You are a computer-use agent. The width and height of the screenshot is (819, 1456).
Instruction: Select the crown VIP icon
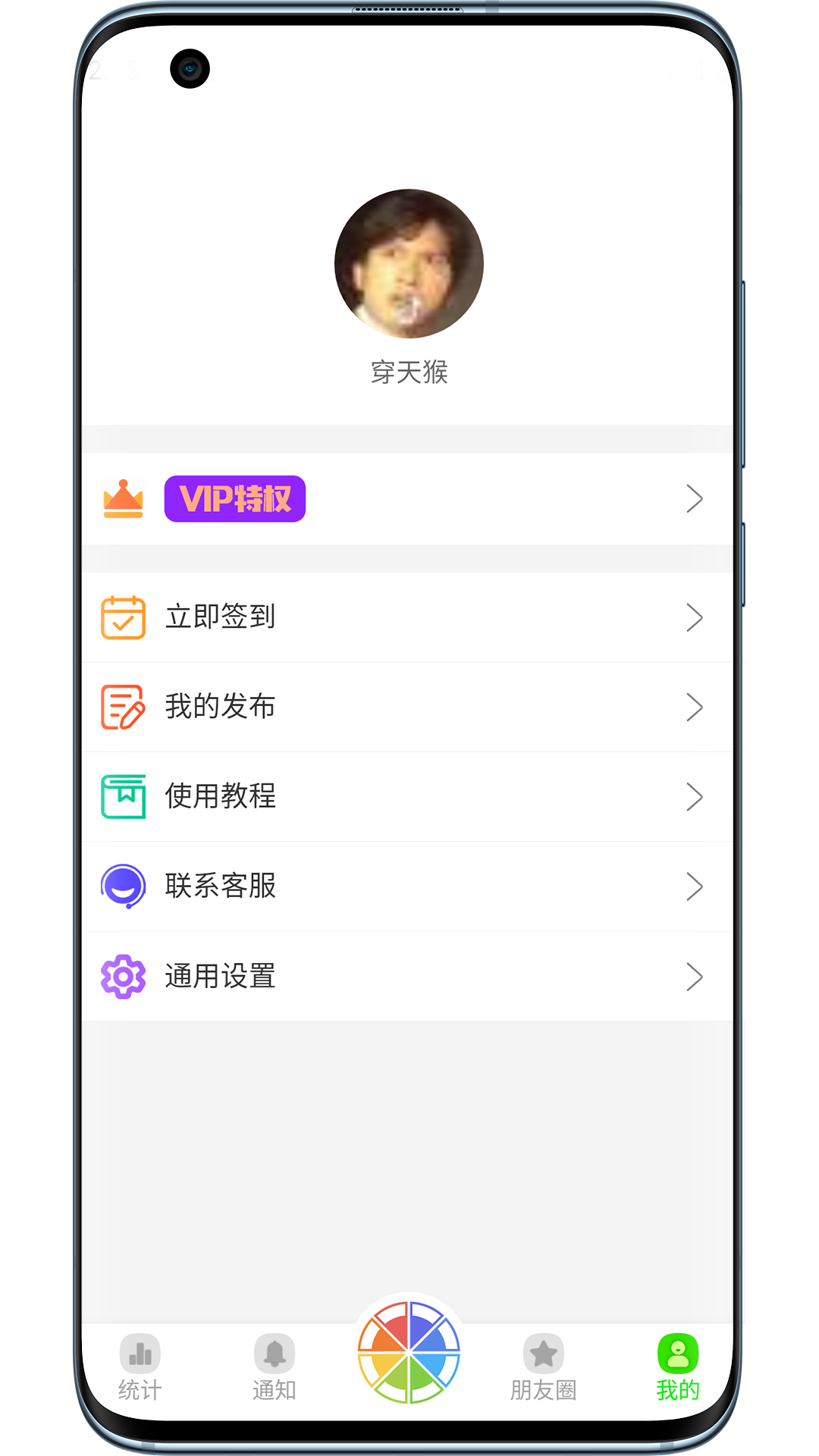(x=124, y=500)
